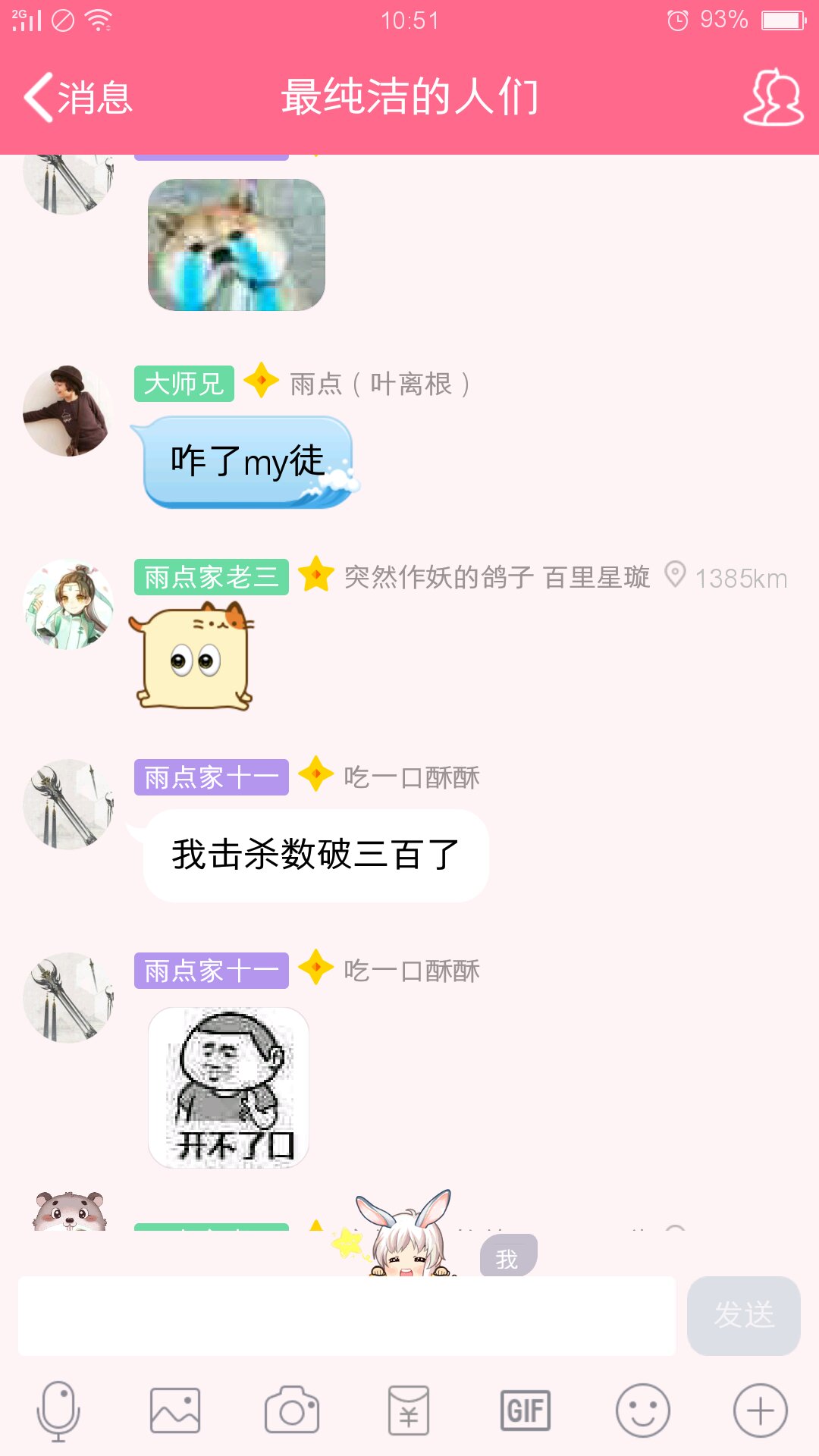The image size is (819, 1456).
Task: View the shiba dog image message
Action: point(236,245)
